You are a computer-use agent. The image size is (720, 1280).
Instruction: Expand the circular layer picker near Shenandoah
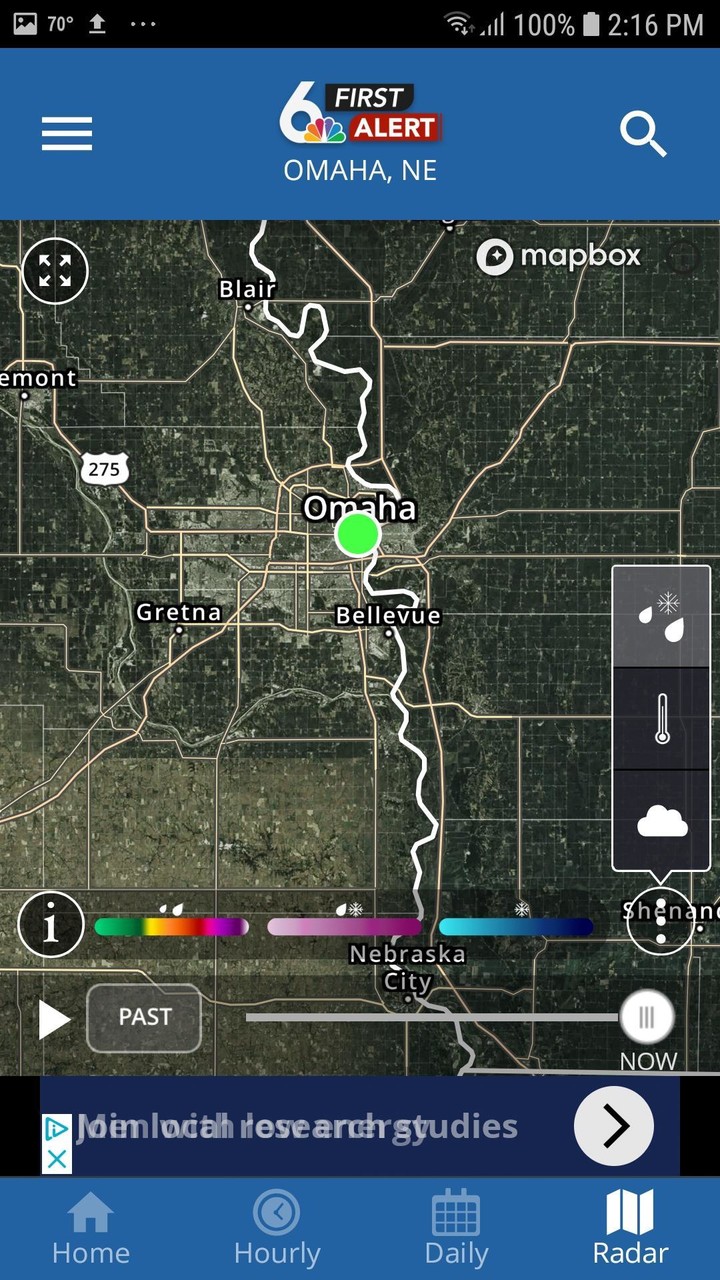pos(660,920)
